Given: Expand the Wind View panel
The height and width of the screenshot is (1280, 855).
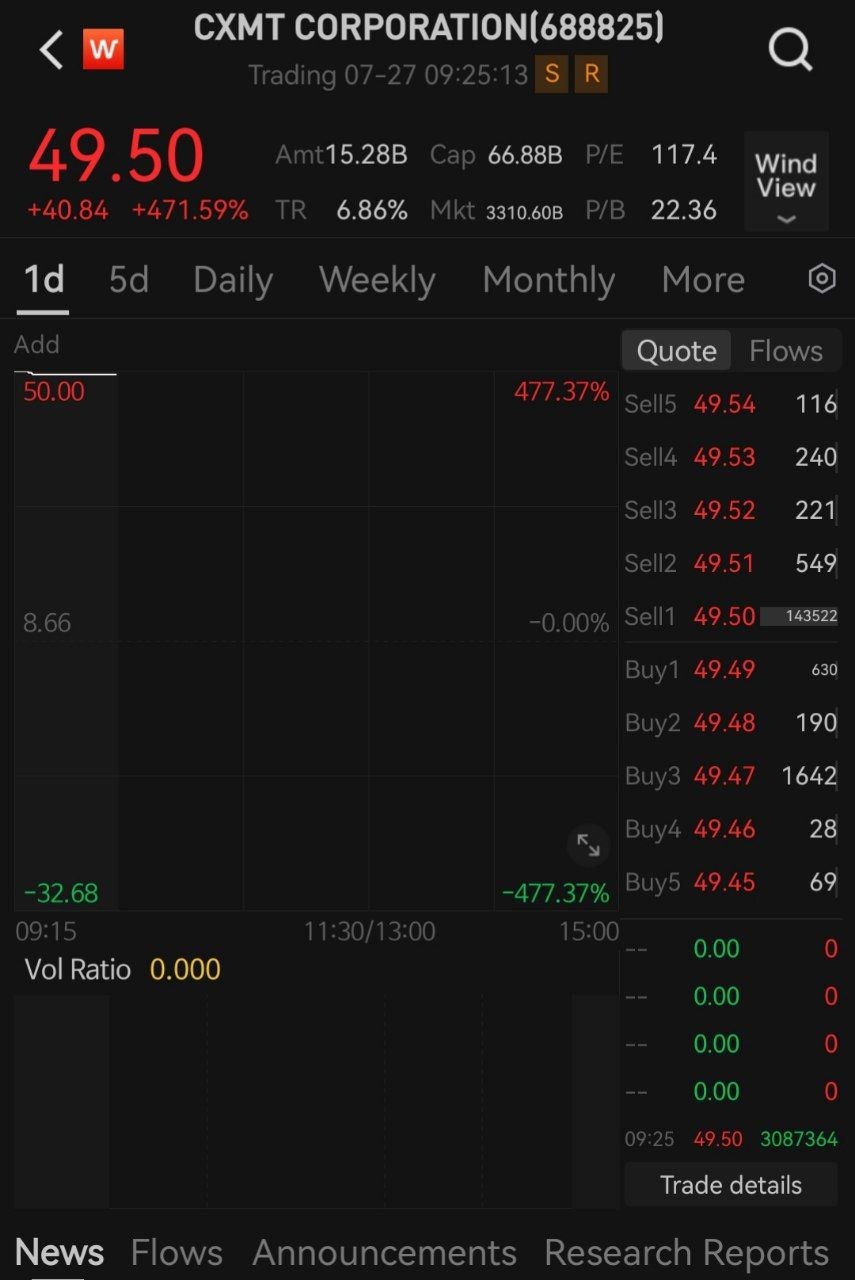Looking at the screenshot, I should tap(786, 182).
